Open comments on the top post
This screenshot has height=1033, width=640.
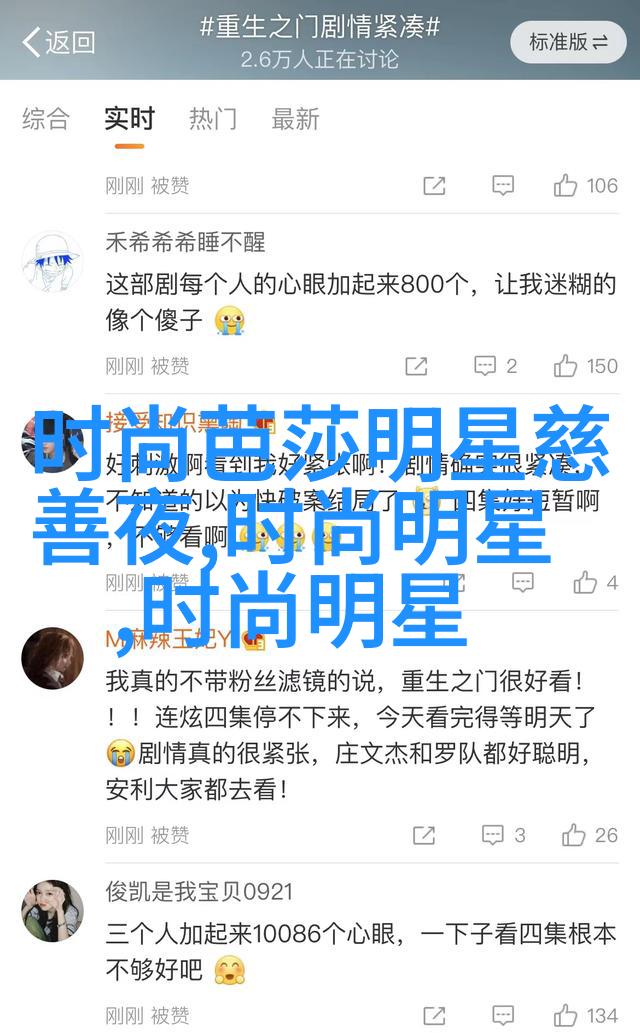coord(503,185)
